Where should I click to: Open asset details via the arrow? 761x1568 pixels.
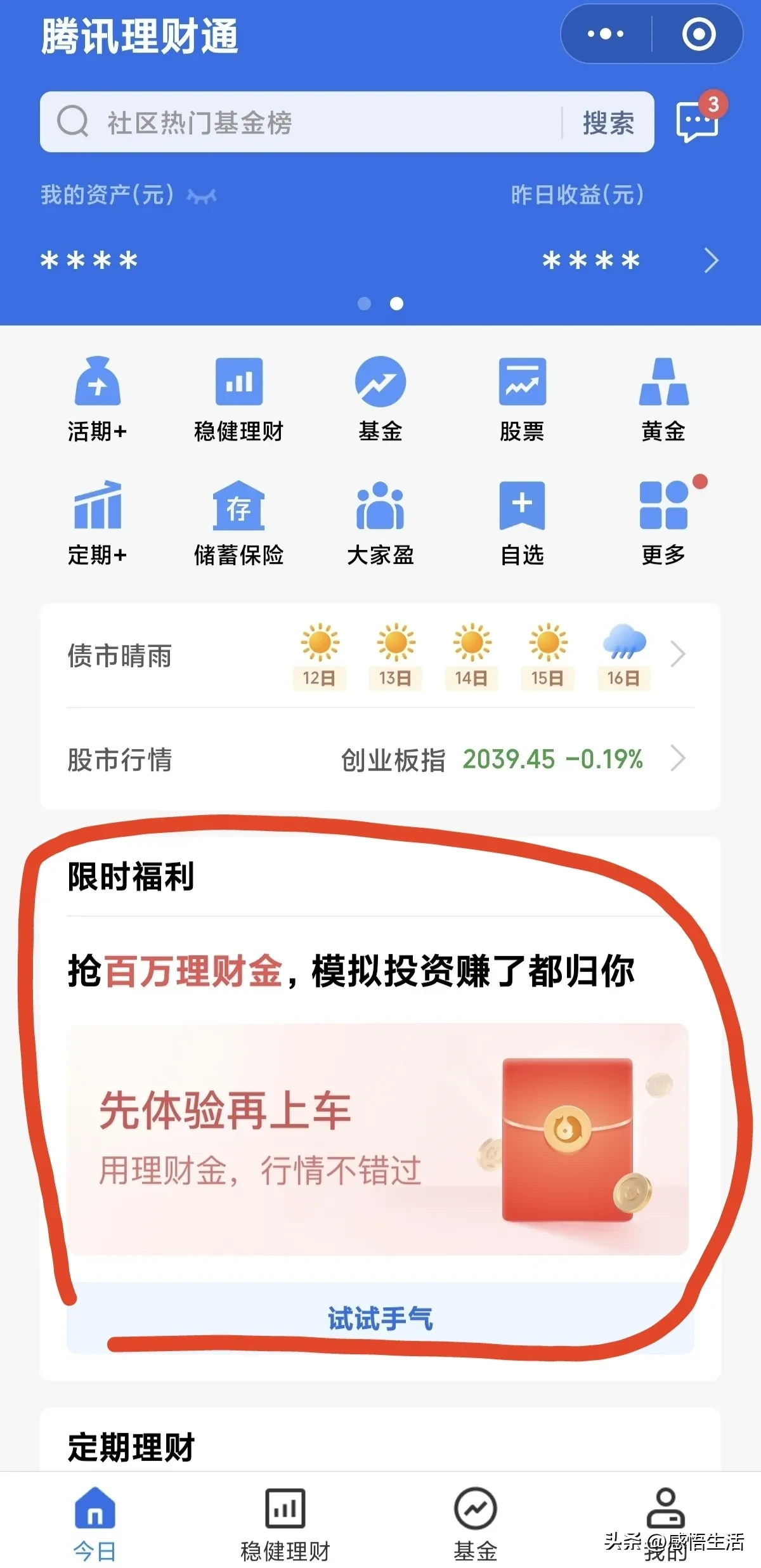click(711, 260)
